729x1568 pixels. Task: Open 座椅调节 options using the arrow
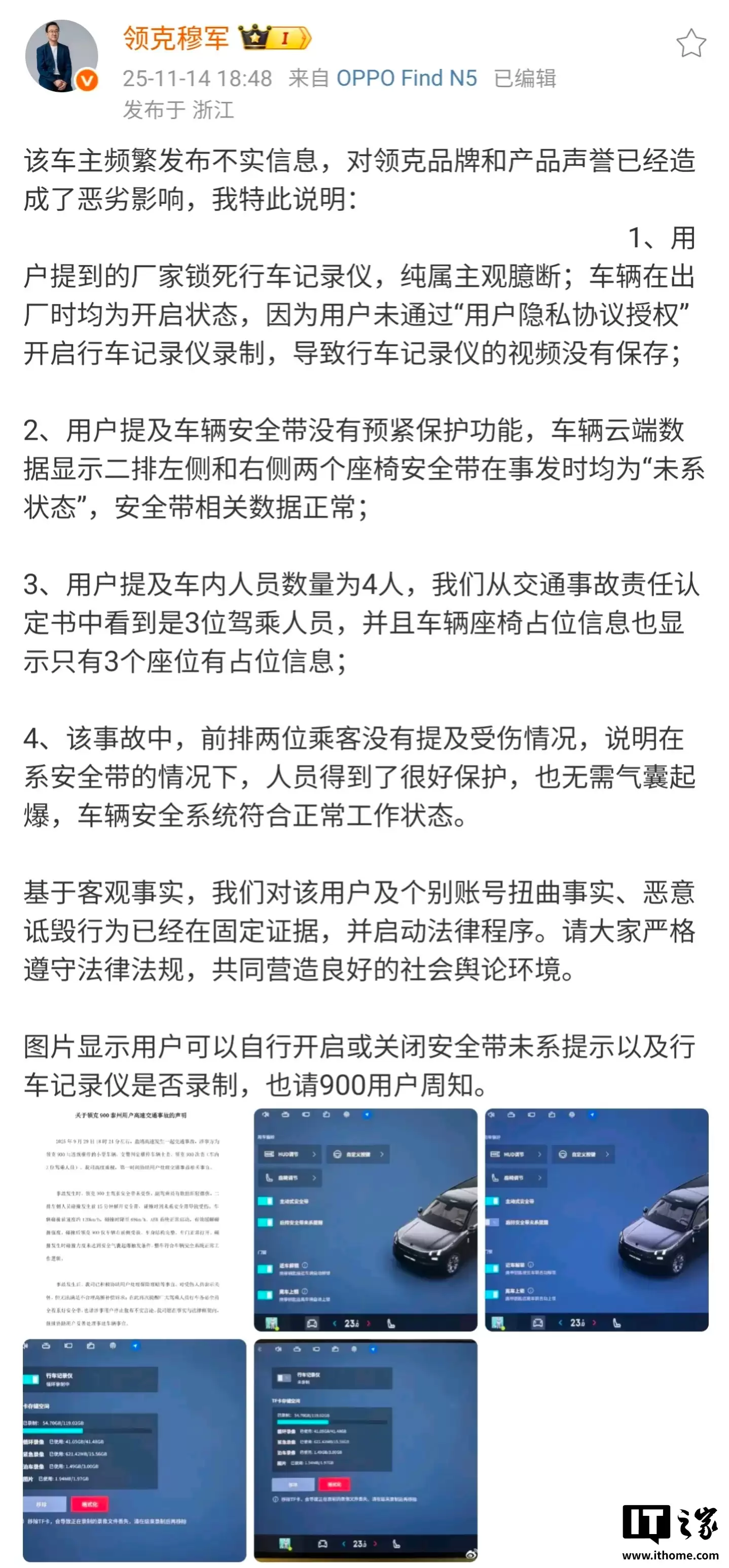tap(314, 1178)
